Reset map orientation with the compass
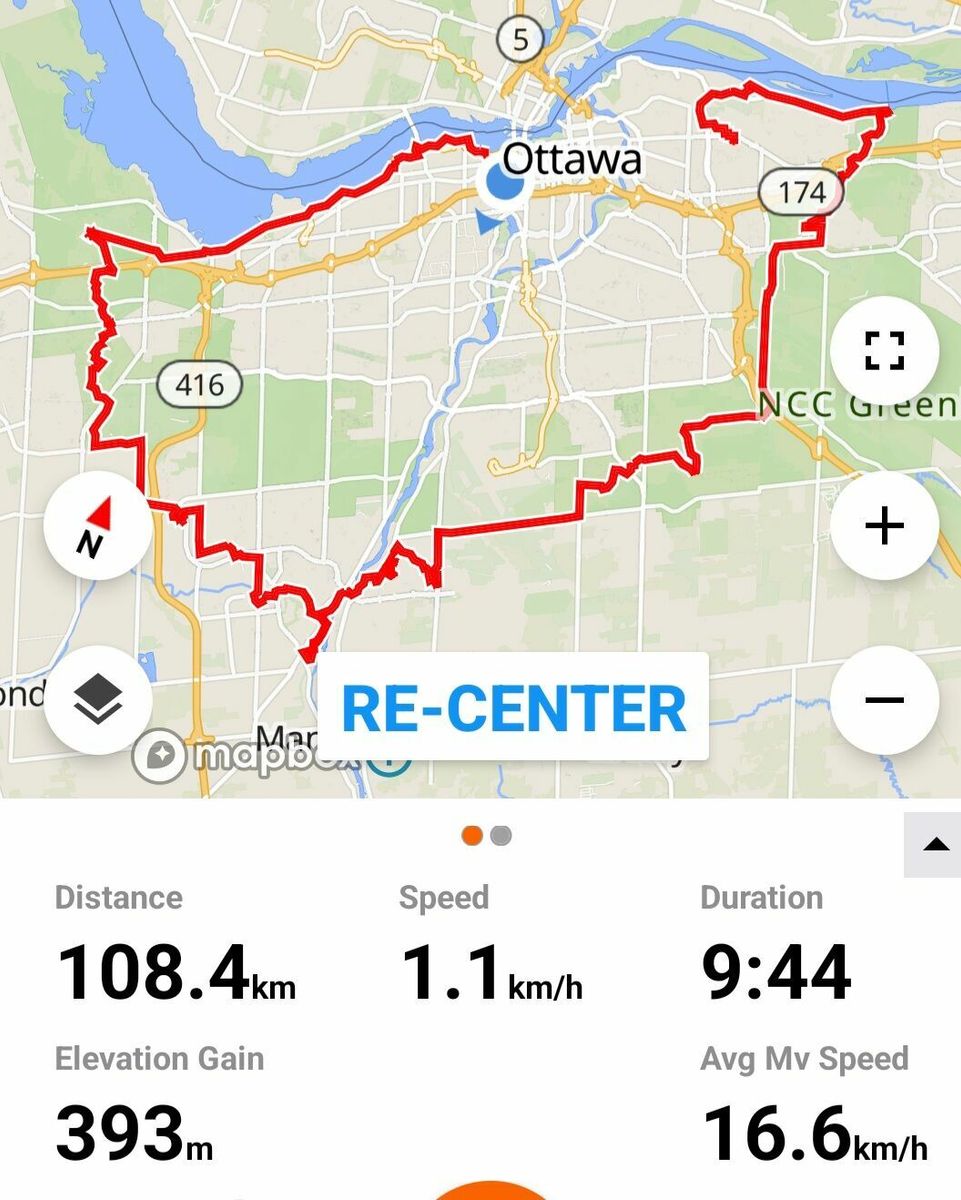 97,526
